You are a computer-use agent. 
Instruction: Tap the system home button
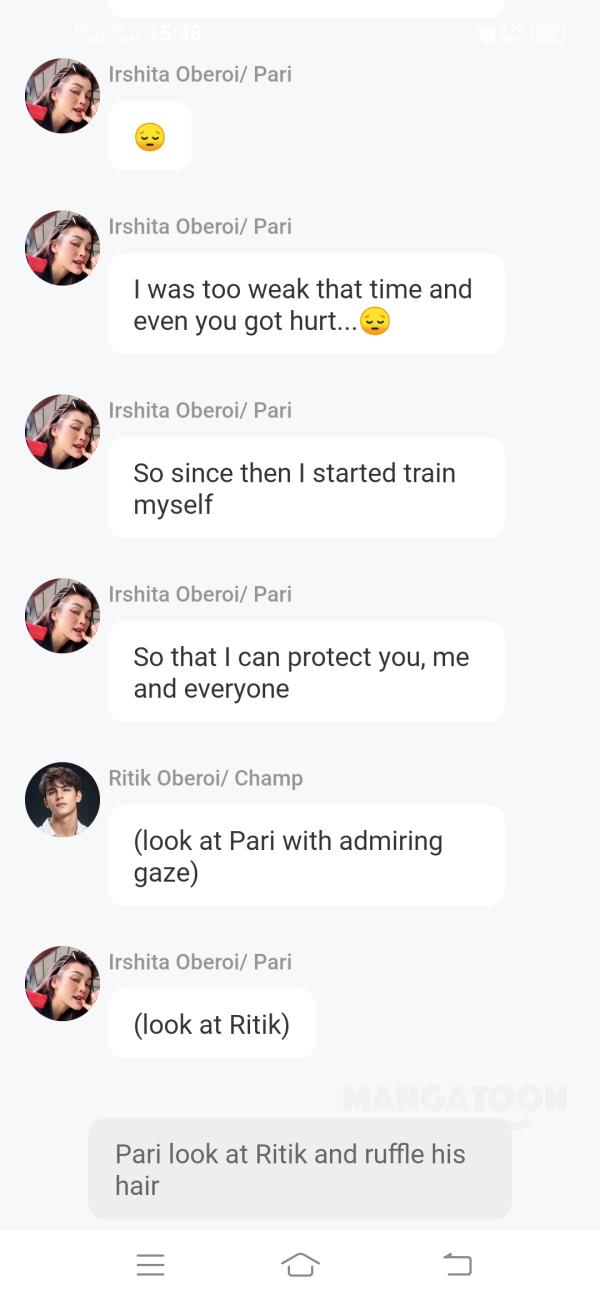(300, 1265)
